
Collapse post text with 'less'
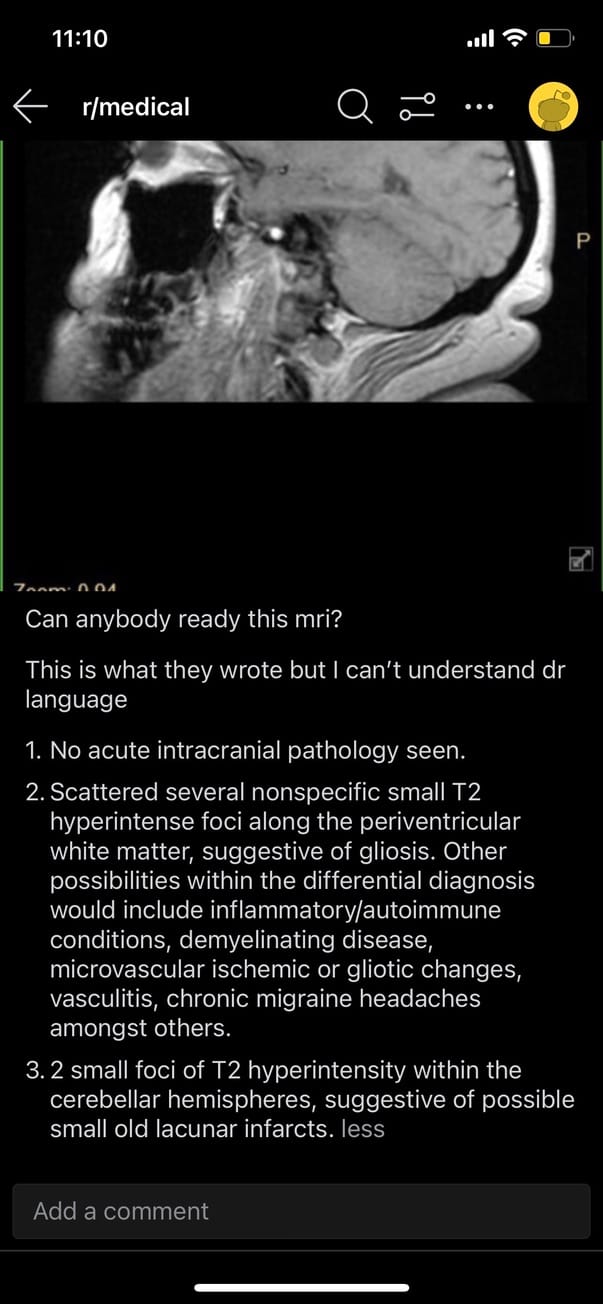pos(363,1129)
